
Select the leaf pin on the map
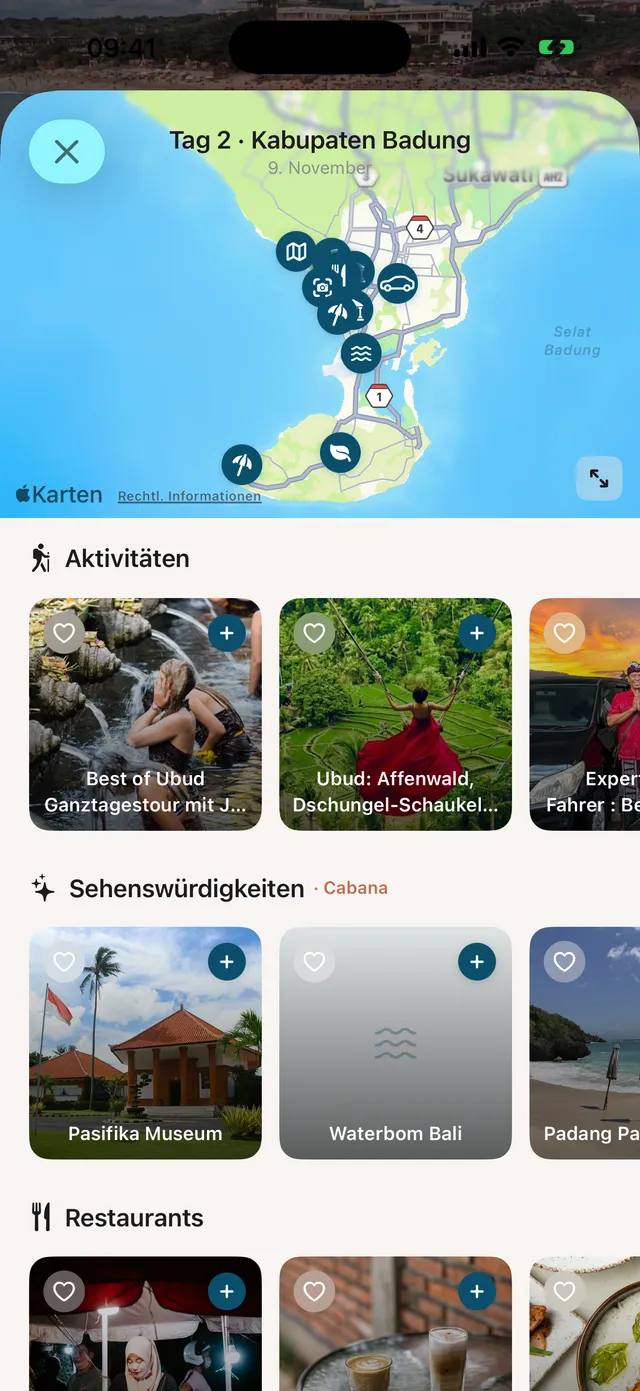coord(340,453)
